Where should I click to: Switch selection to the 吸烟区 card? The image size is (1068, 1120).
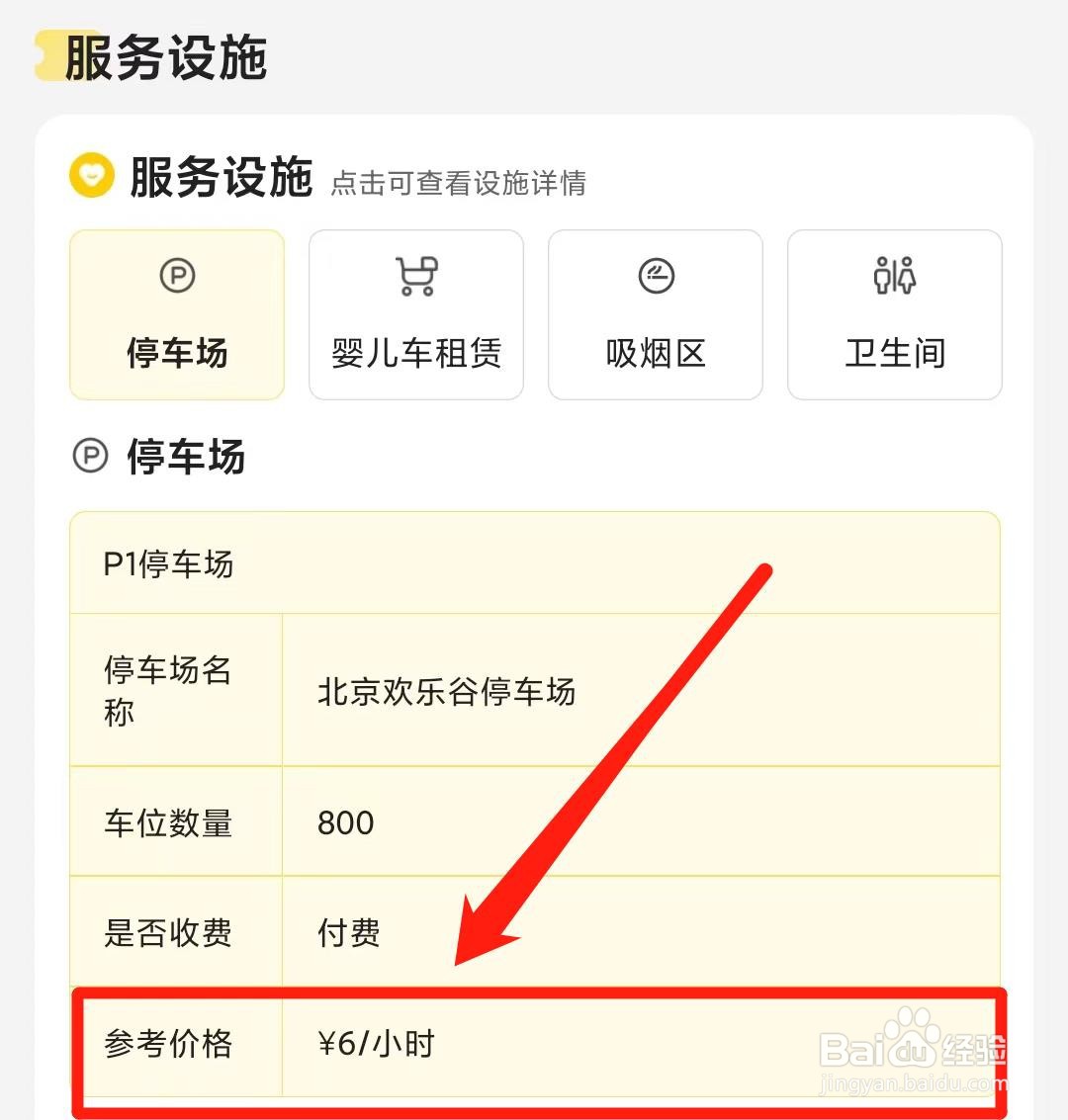(655, 314)
